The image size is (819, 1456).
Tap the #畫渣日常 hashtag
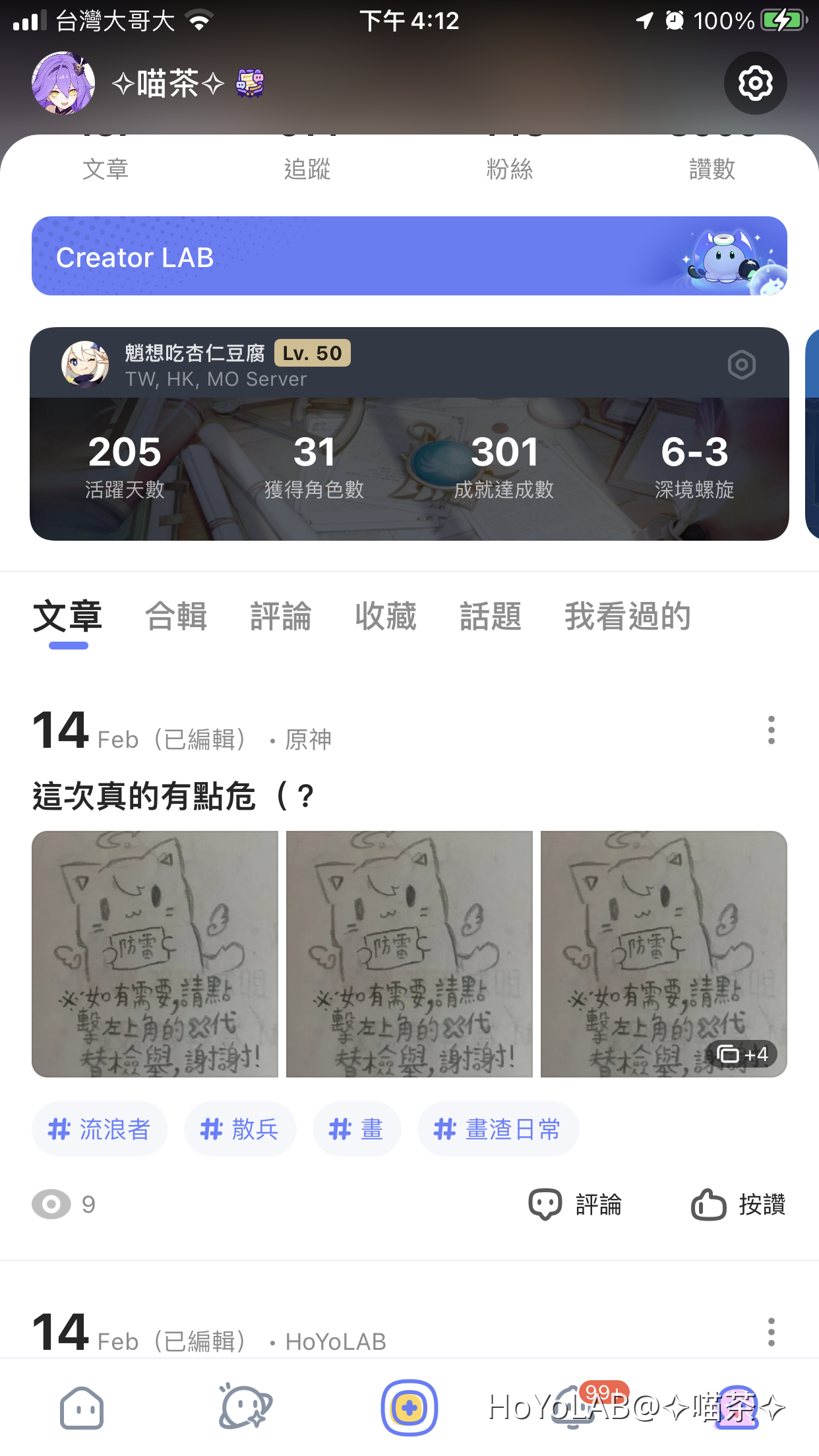click(x=499, y=1129)
